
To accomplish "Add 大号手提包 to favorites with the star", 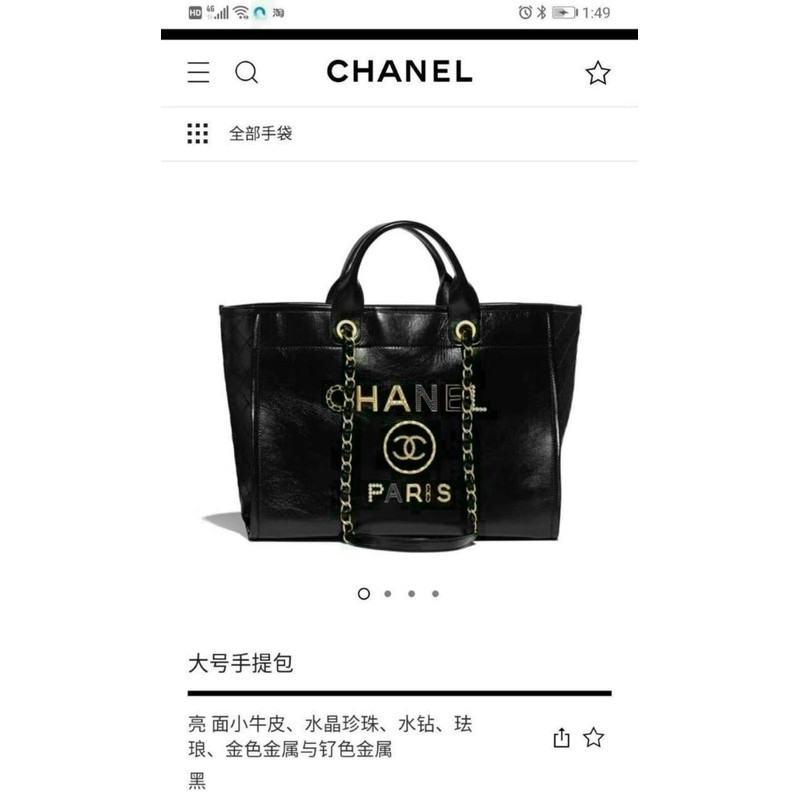I will tap(594, 738).
